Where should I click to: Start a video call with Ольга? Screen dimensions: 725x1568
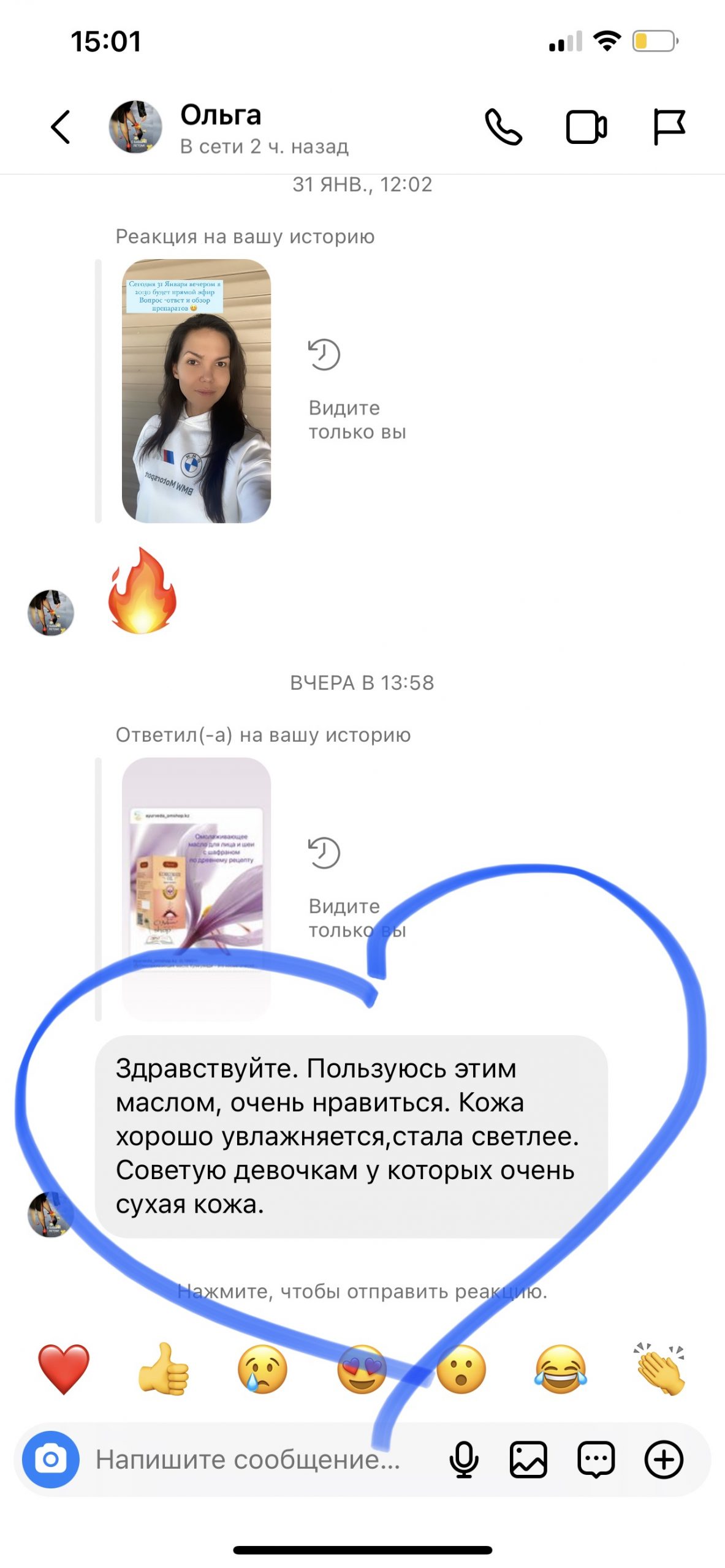pyautogui.click(x=586, y=127)
